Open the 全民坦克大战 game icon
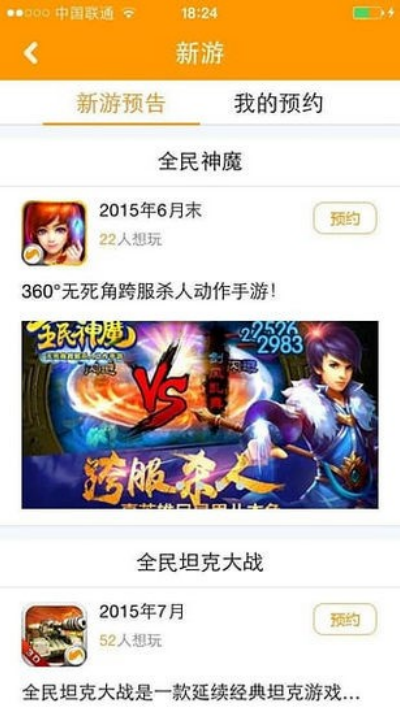Screen dimensions: 400x712 click(54, 635)
